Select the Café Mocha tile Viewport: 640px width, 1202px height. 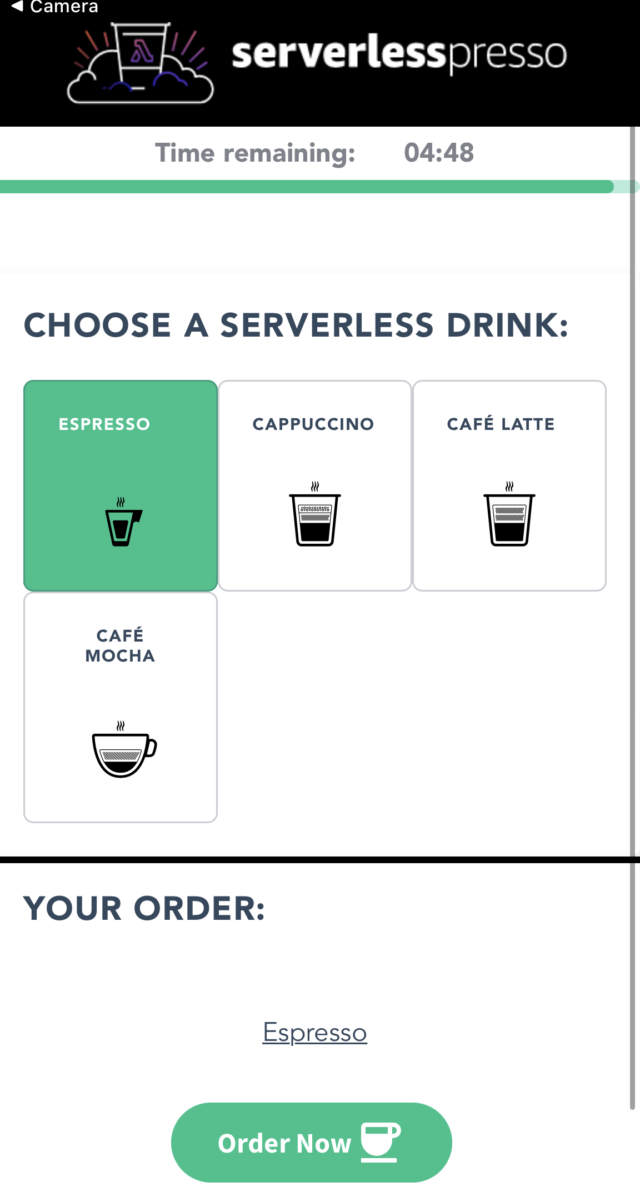(120, 708)
